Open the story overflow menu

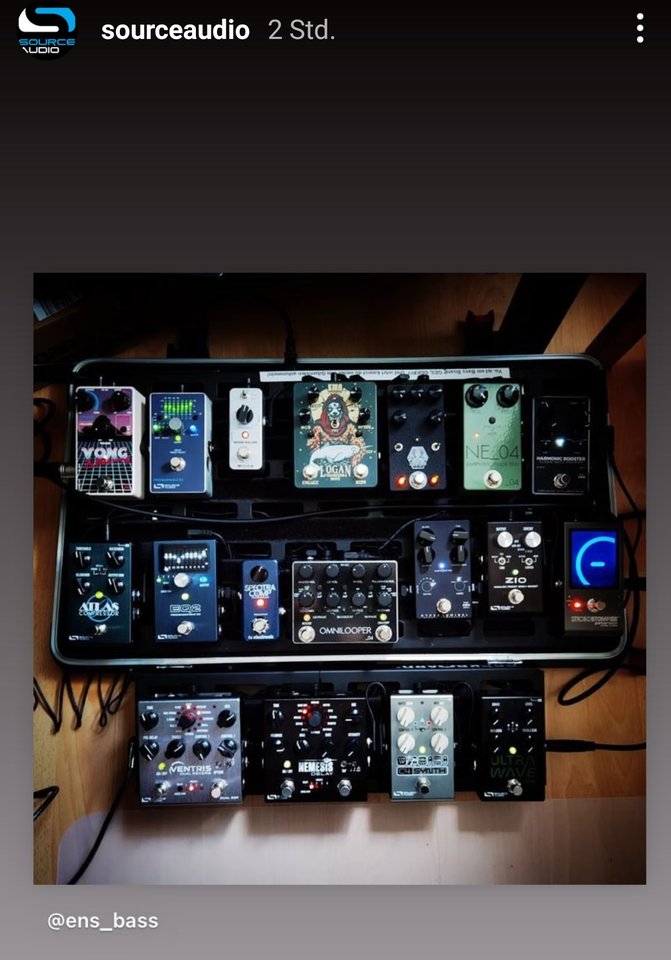(640, 29)
